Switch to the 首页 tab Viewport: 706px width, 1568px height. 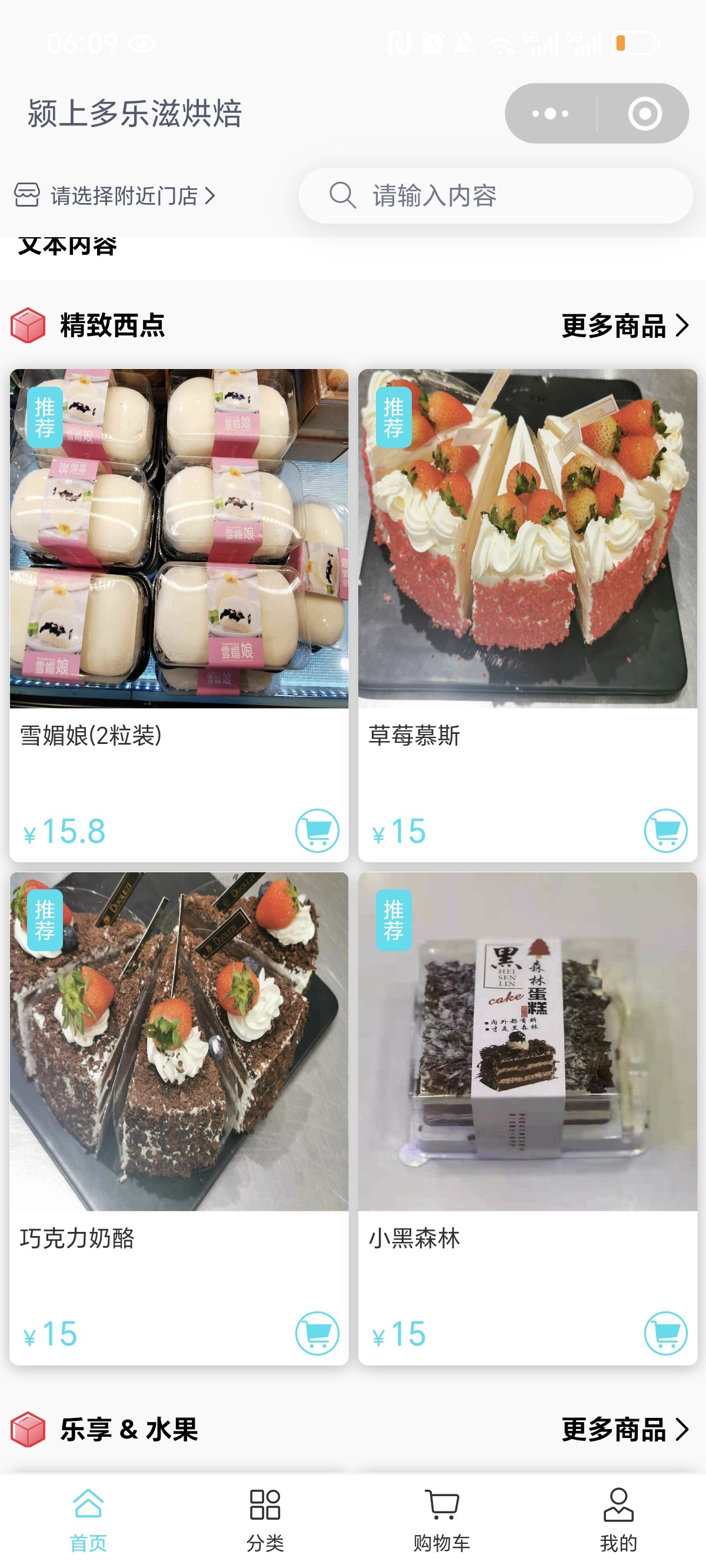88,1520
